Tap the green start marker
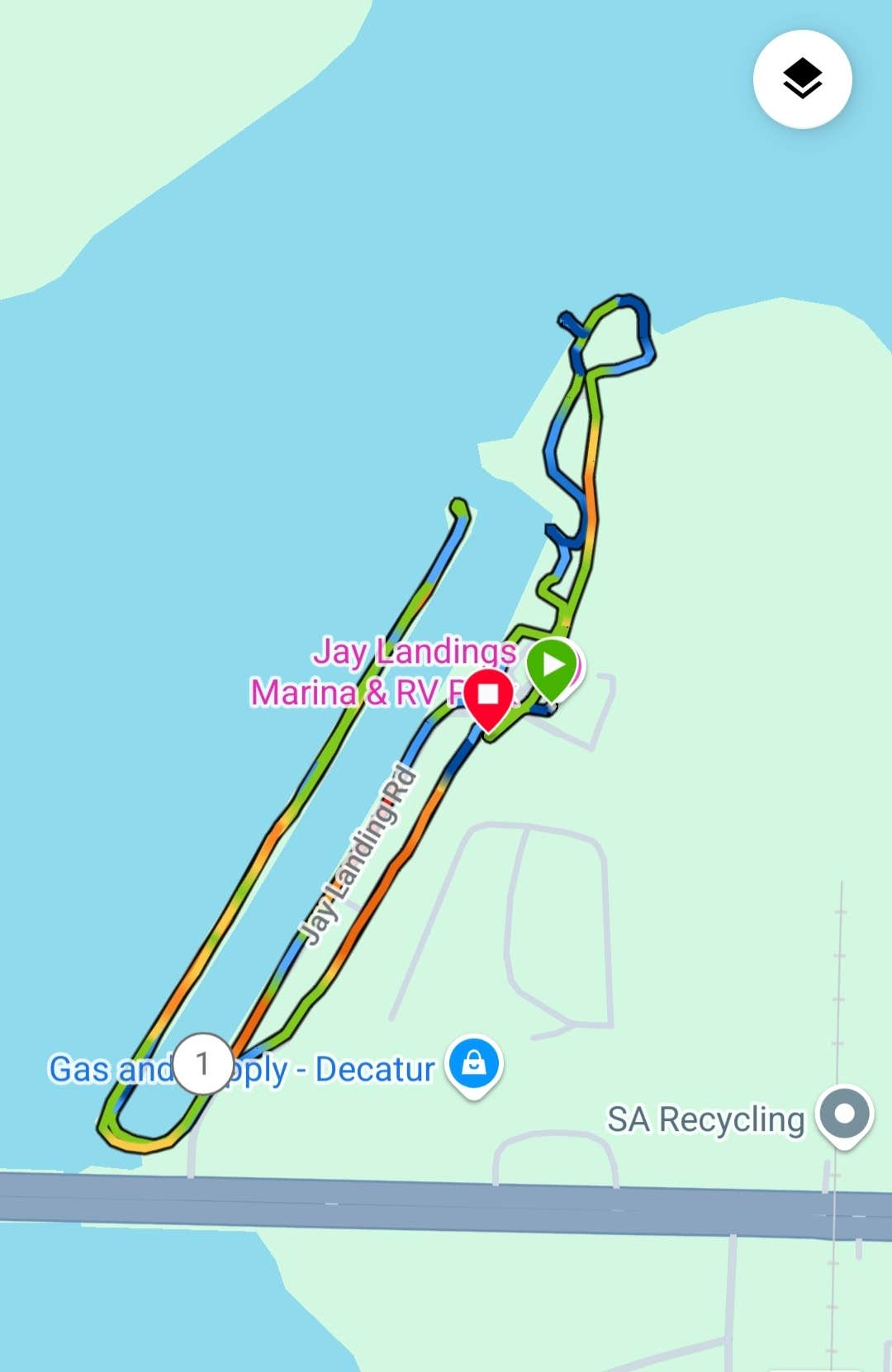This screenshot has height=1372, width=892. click(552, 665)
